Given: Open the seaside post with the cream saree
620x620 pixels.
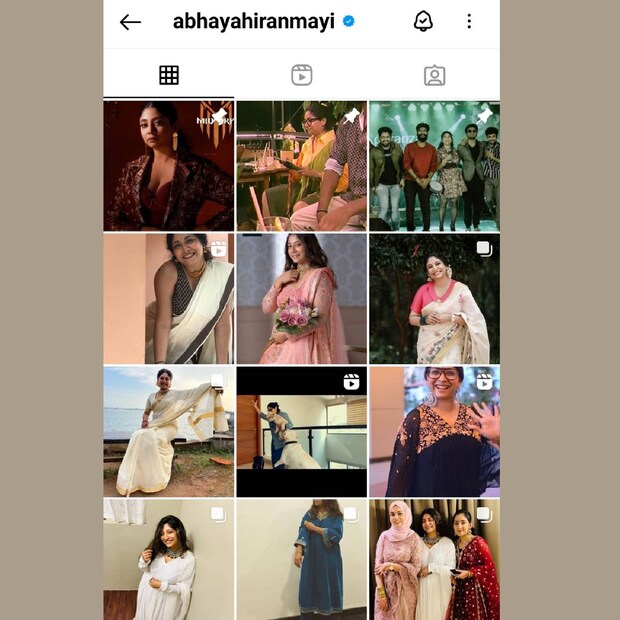Looking at the screenshot, I should (168, 431).
